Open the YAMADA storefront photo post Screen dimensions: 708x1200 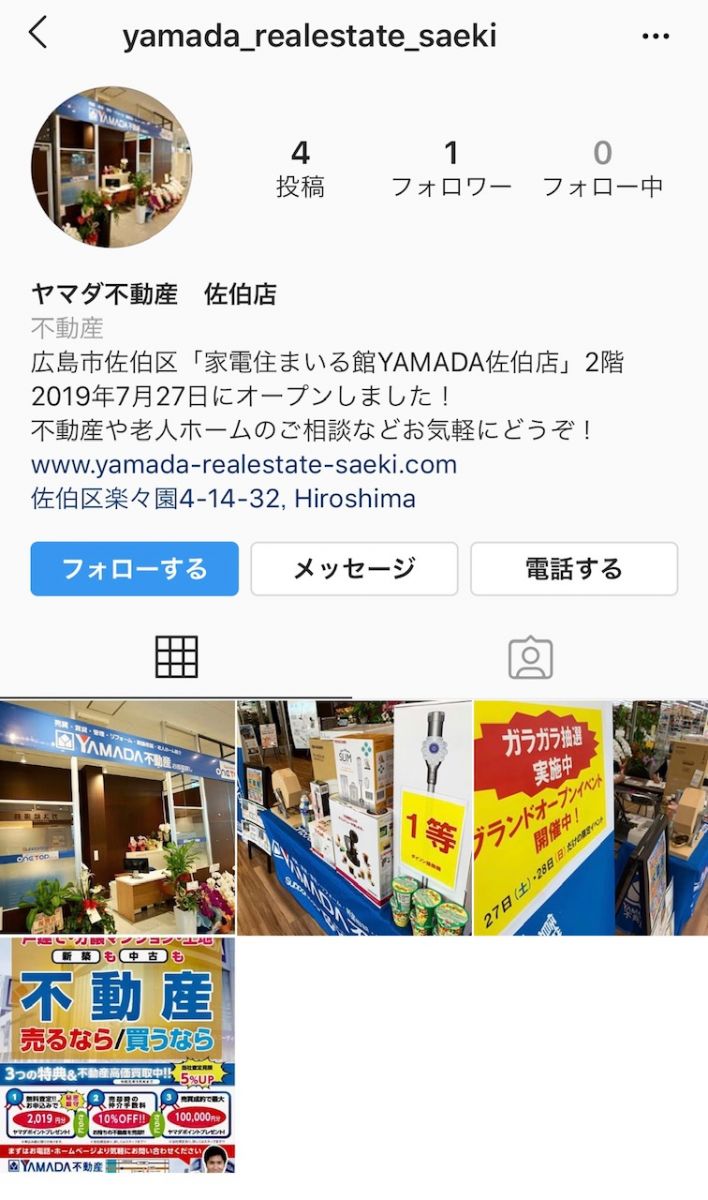tap(117, 817)
